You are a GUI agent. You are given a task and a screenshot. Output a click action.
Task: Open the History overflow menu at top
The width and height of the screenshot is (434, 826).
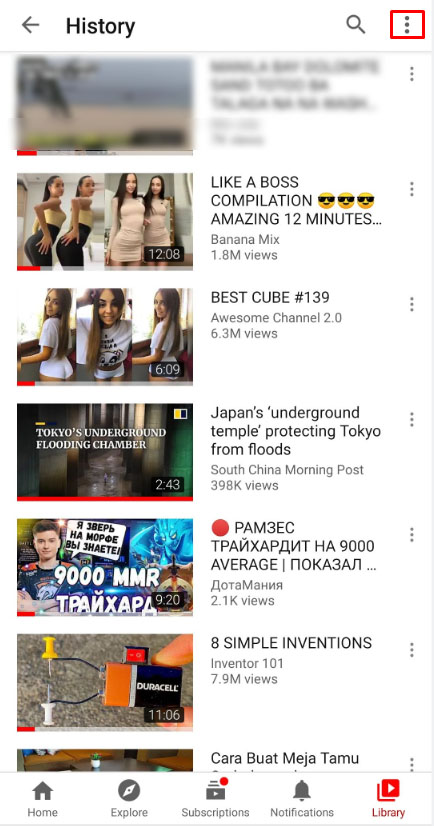[407, 24]
